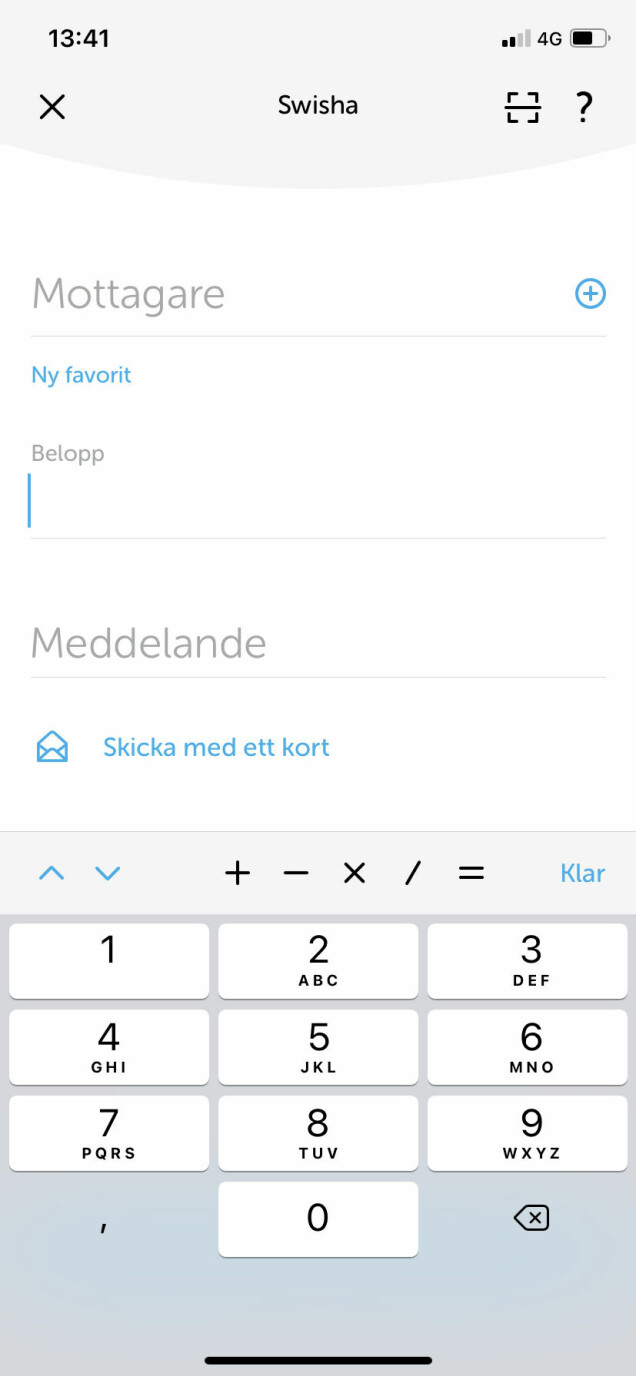Insert the minus operator
Image resolution: width=636 pixels, height=1376 pixels.
point(296,874)
